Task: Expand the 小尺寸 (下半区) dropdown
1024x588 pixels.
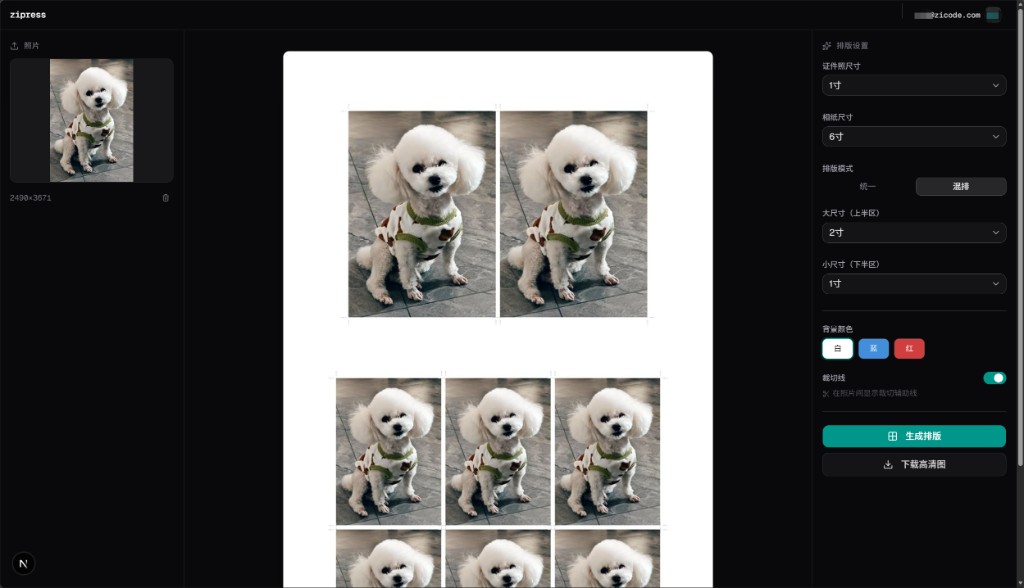Action: [x=914, y=284]
